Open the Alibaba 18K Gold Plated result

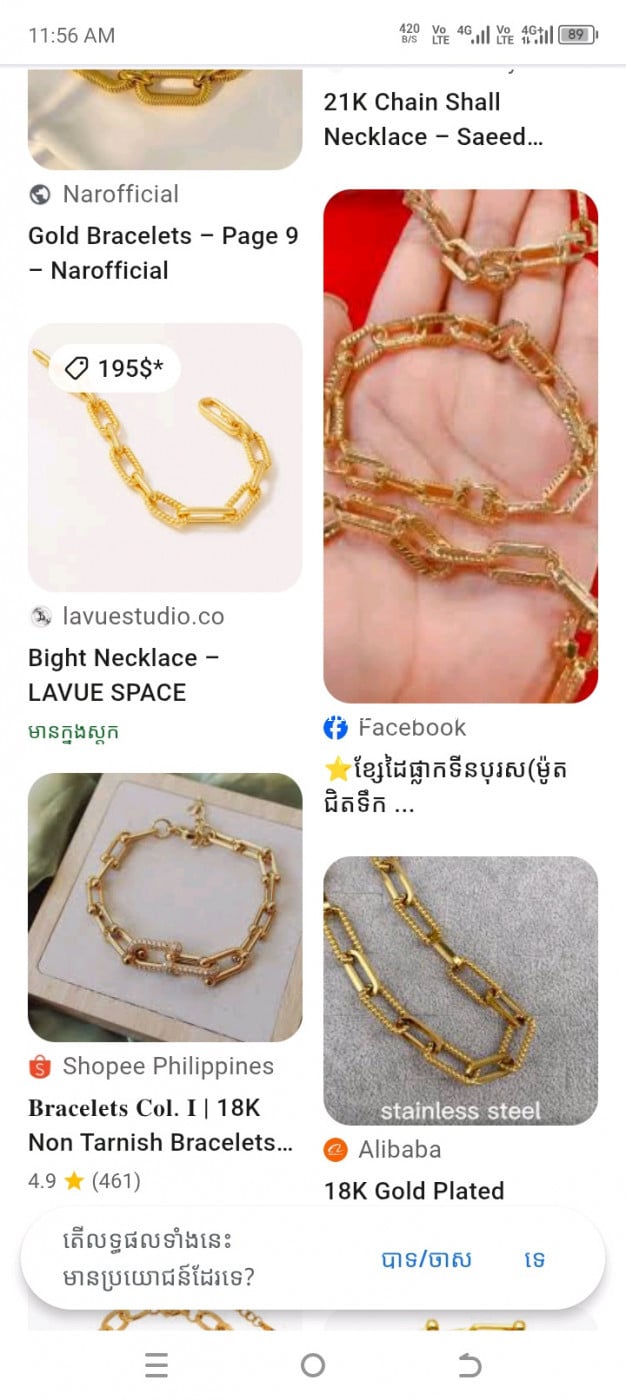(x=460, y=990)
